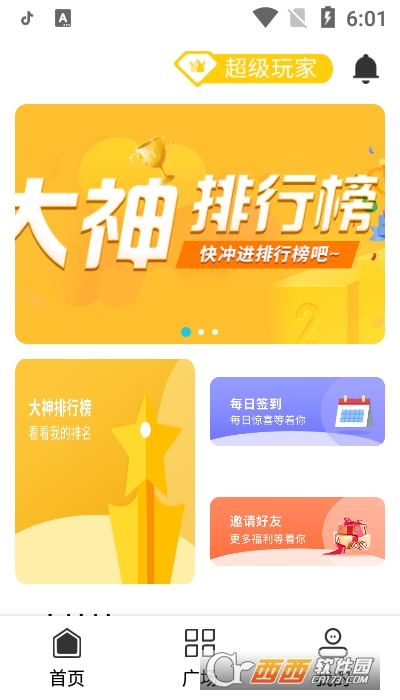This screenshot has height=700, width=400.
Task: Tap the 超级玩家 badge
Action: [x=254, y=68]
